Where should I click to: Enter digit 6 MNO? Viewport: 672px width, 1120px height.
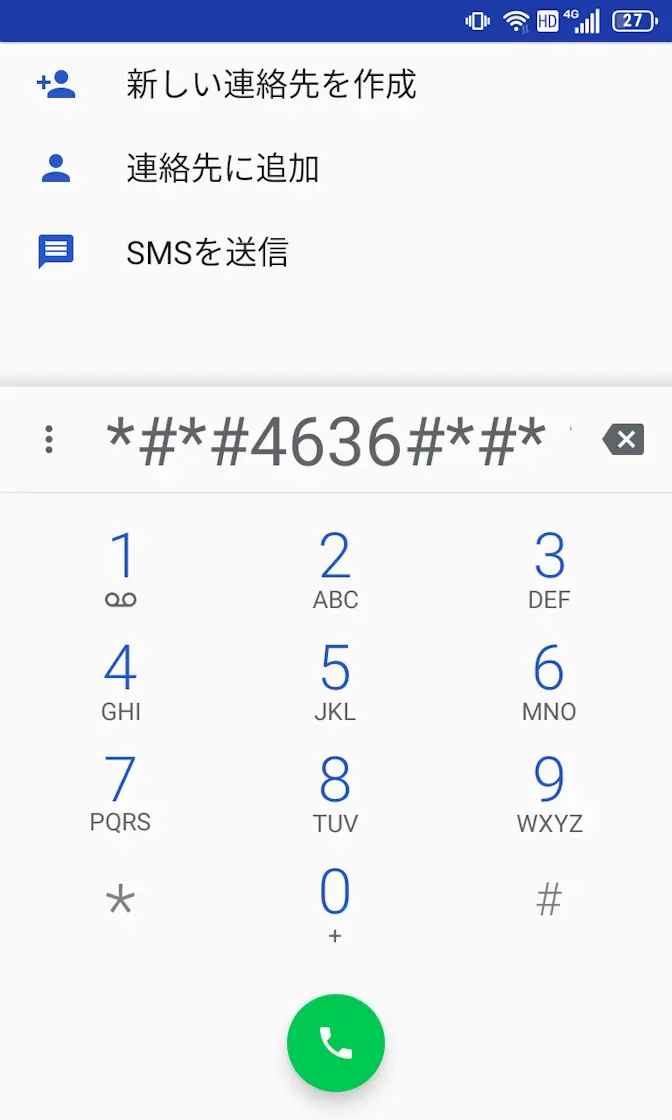pyautogui.click(x=549, y=682)
